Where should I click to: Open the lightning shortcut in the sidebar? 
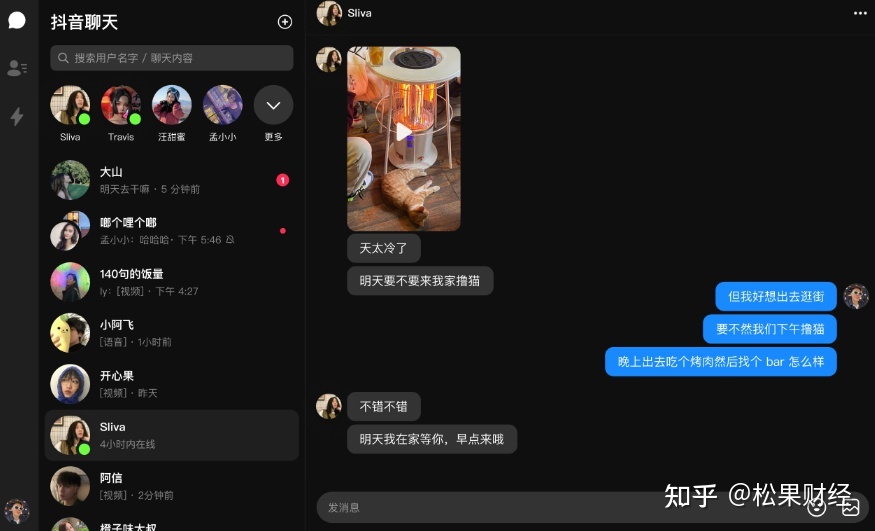[16, 116]
